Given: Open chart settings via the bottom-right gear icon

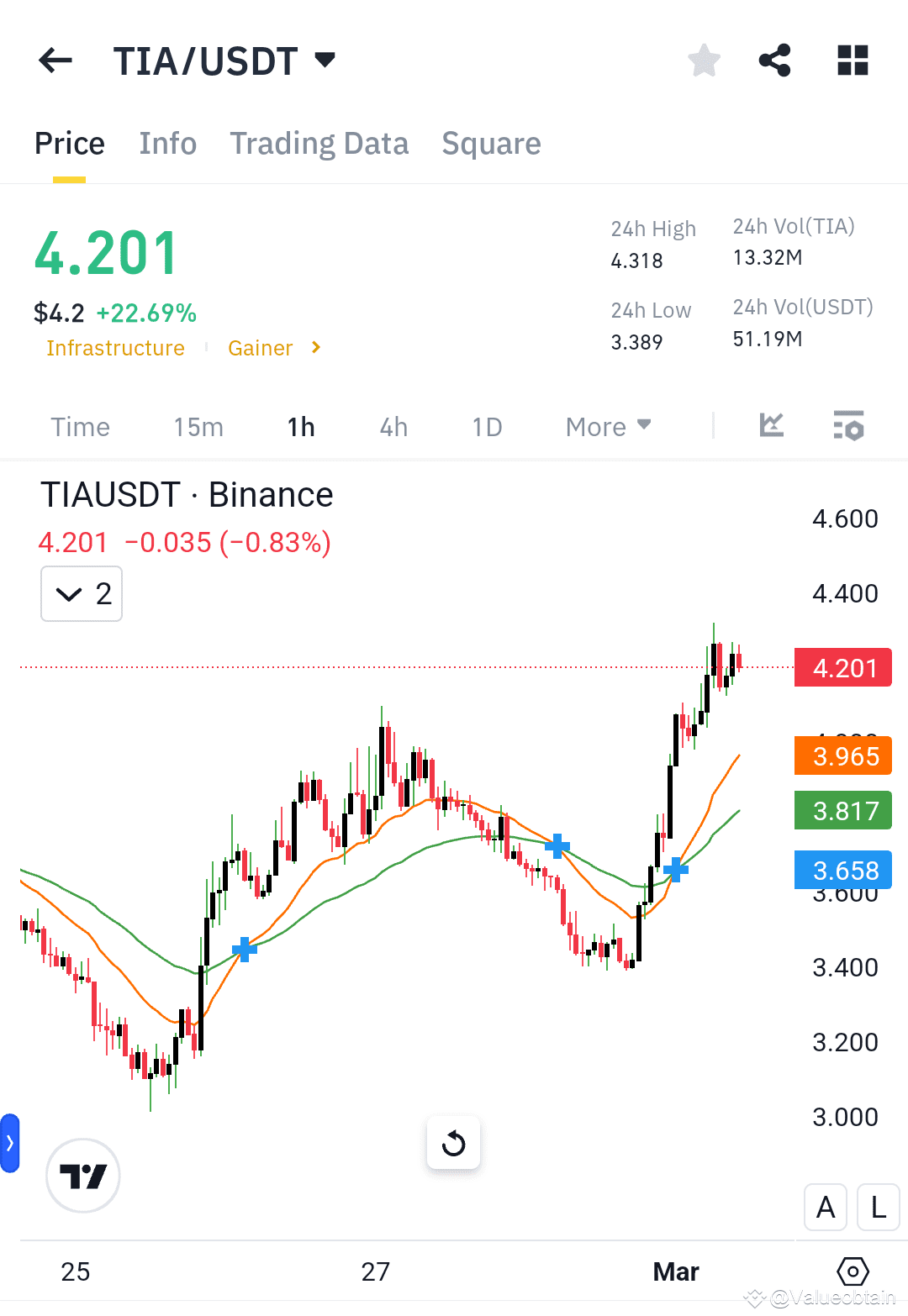Looking at the screenshot, I should coord(853,1271).
